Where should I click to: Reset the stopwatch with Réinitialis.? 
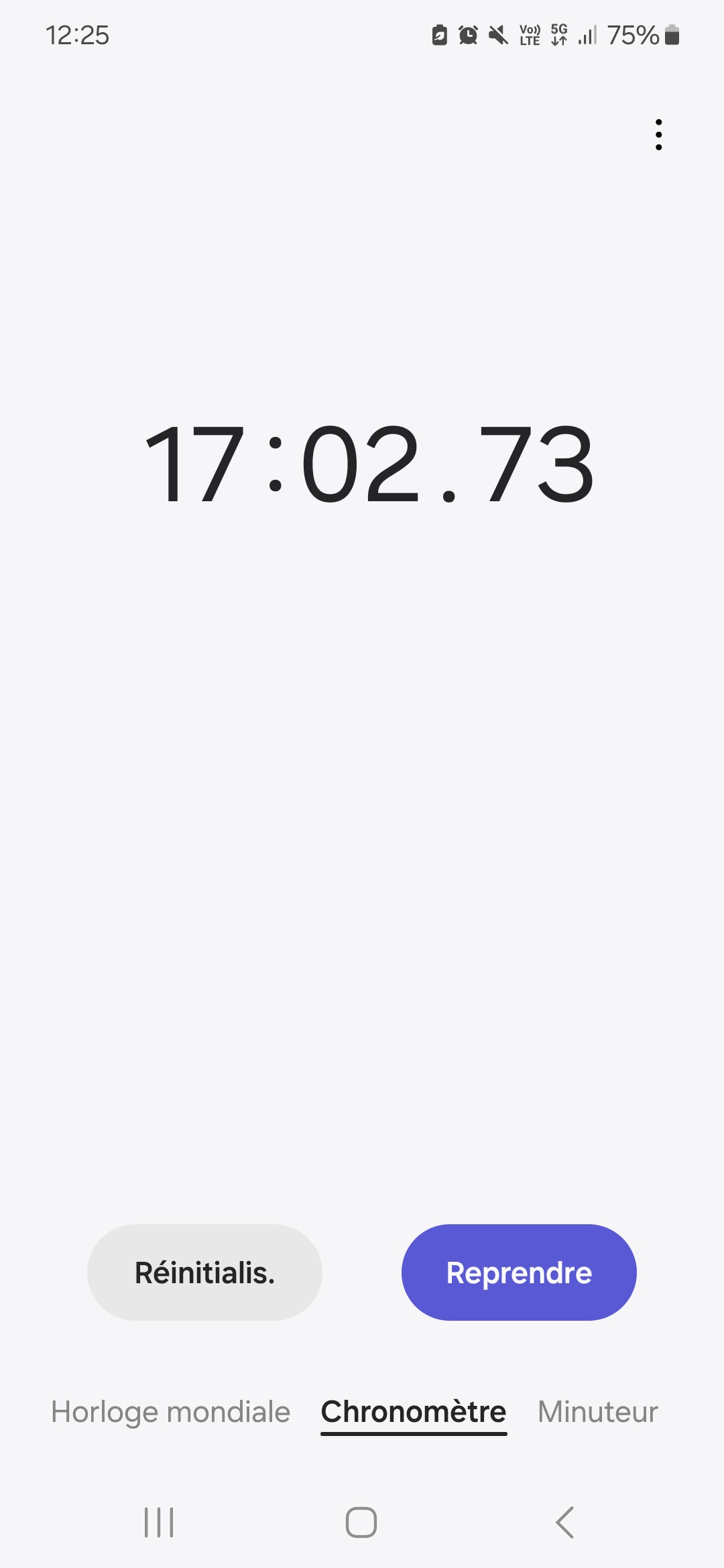point(204,1272)
